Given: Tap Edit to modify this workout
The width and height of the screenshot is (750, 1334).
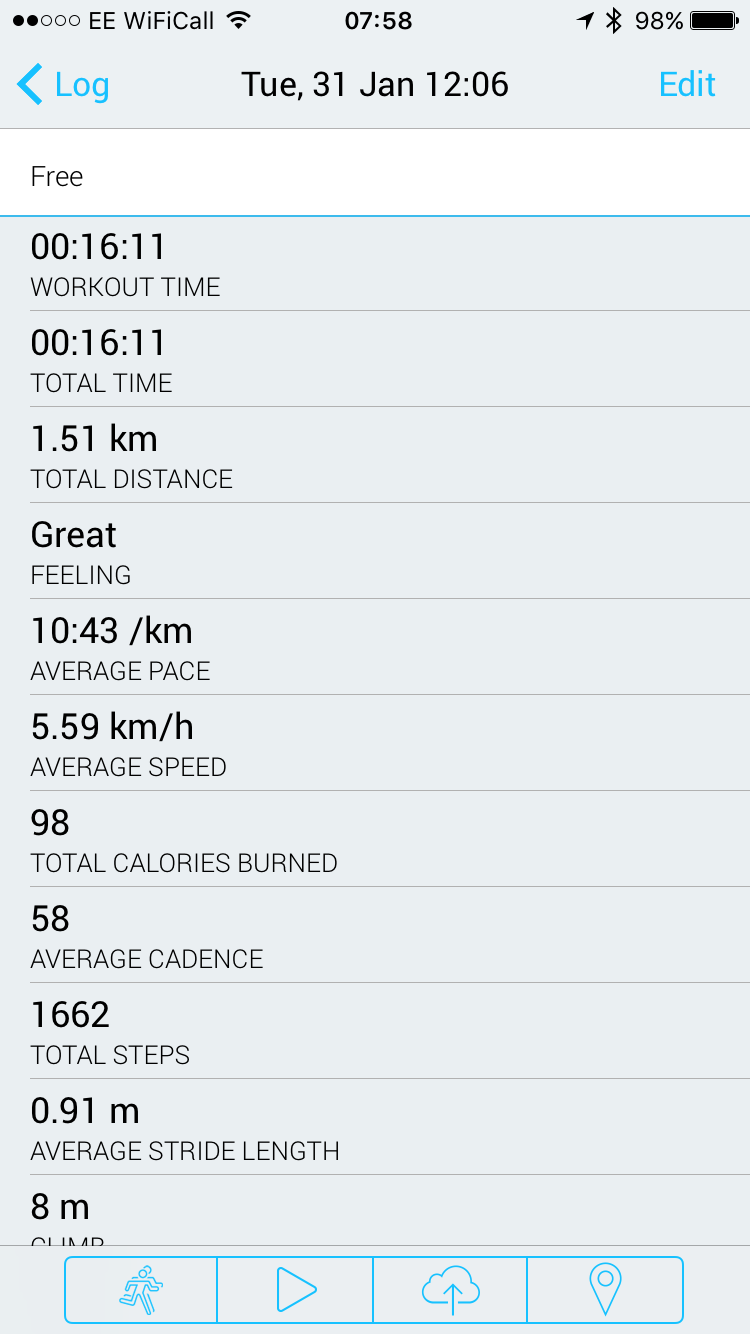Looking at the screenshot, I should (x=687, y=85).
